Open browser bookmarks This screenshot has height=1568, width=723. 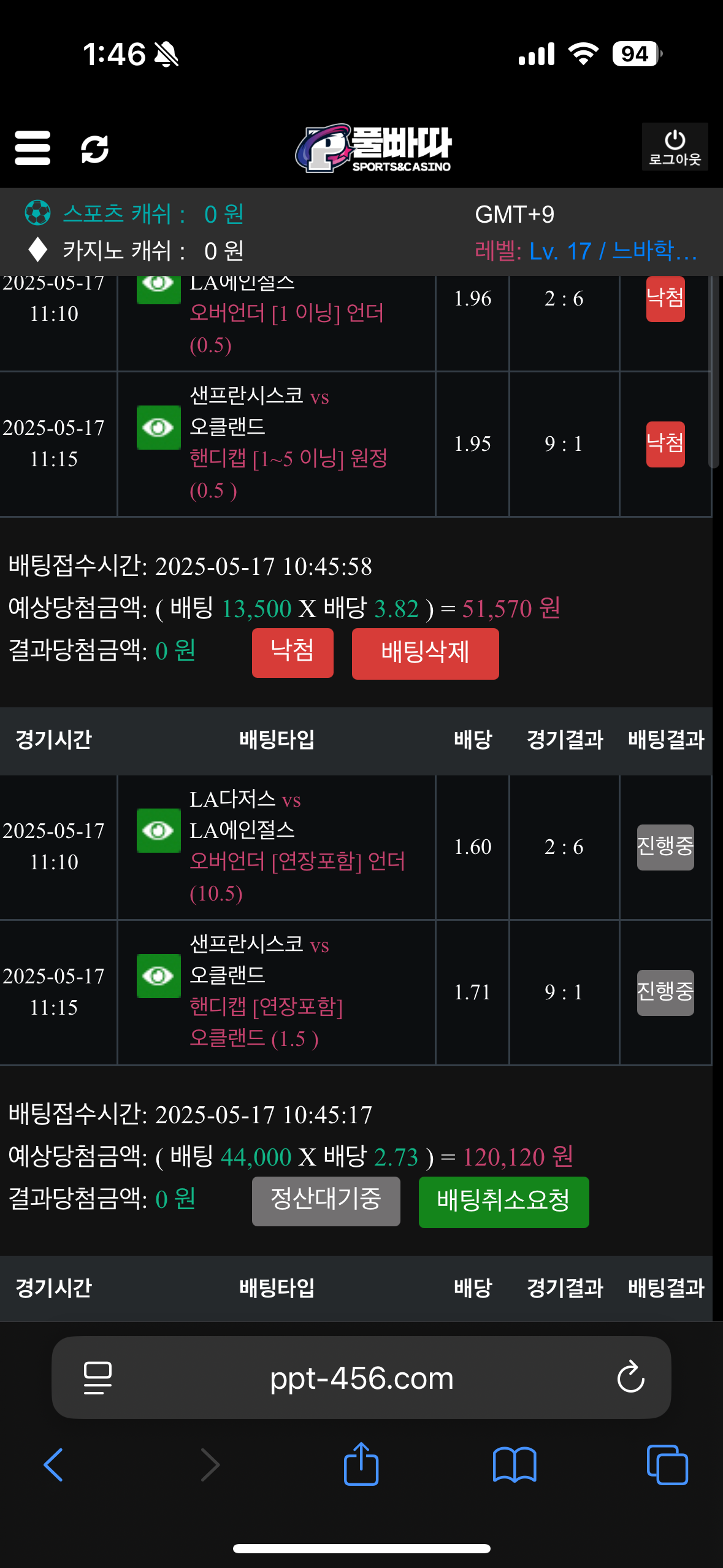click(515, 1465)
